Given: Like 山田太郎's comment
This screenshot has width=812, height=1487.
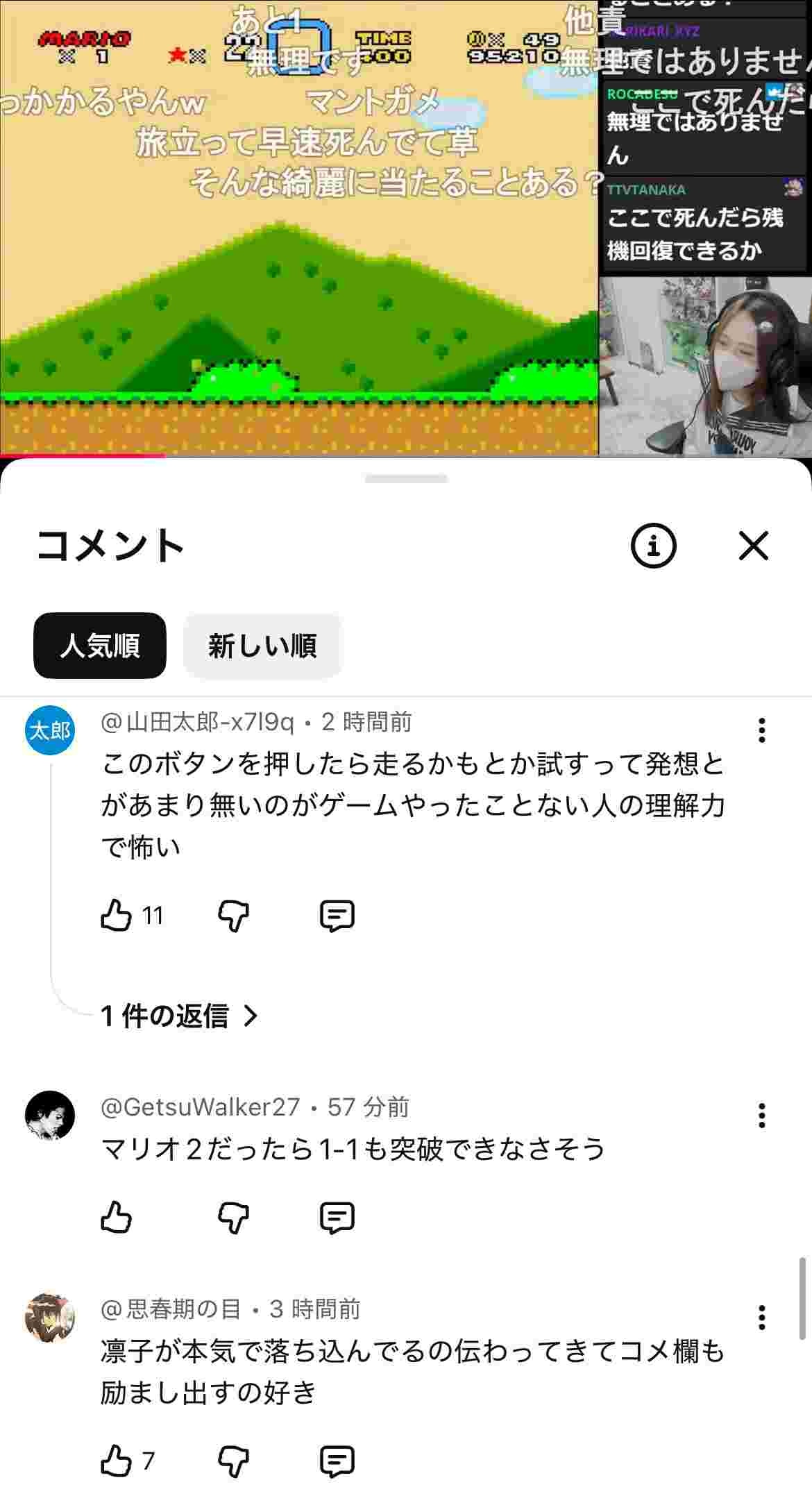Looking at the screenshot, I should click(x=117, y=915).
